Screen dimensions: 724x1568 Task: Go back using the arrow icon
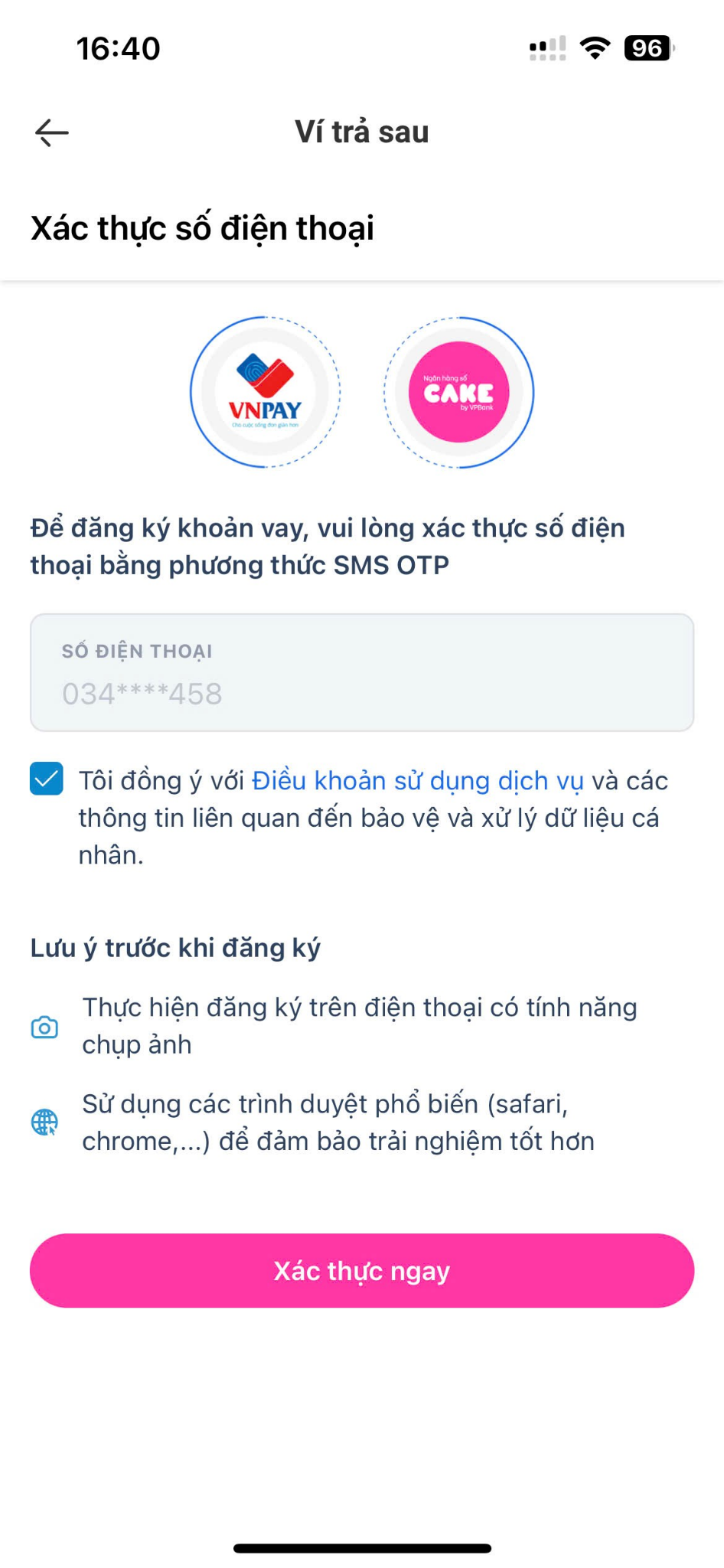52,132
